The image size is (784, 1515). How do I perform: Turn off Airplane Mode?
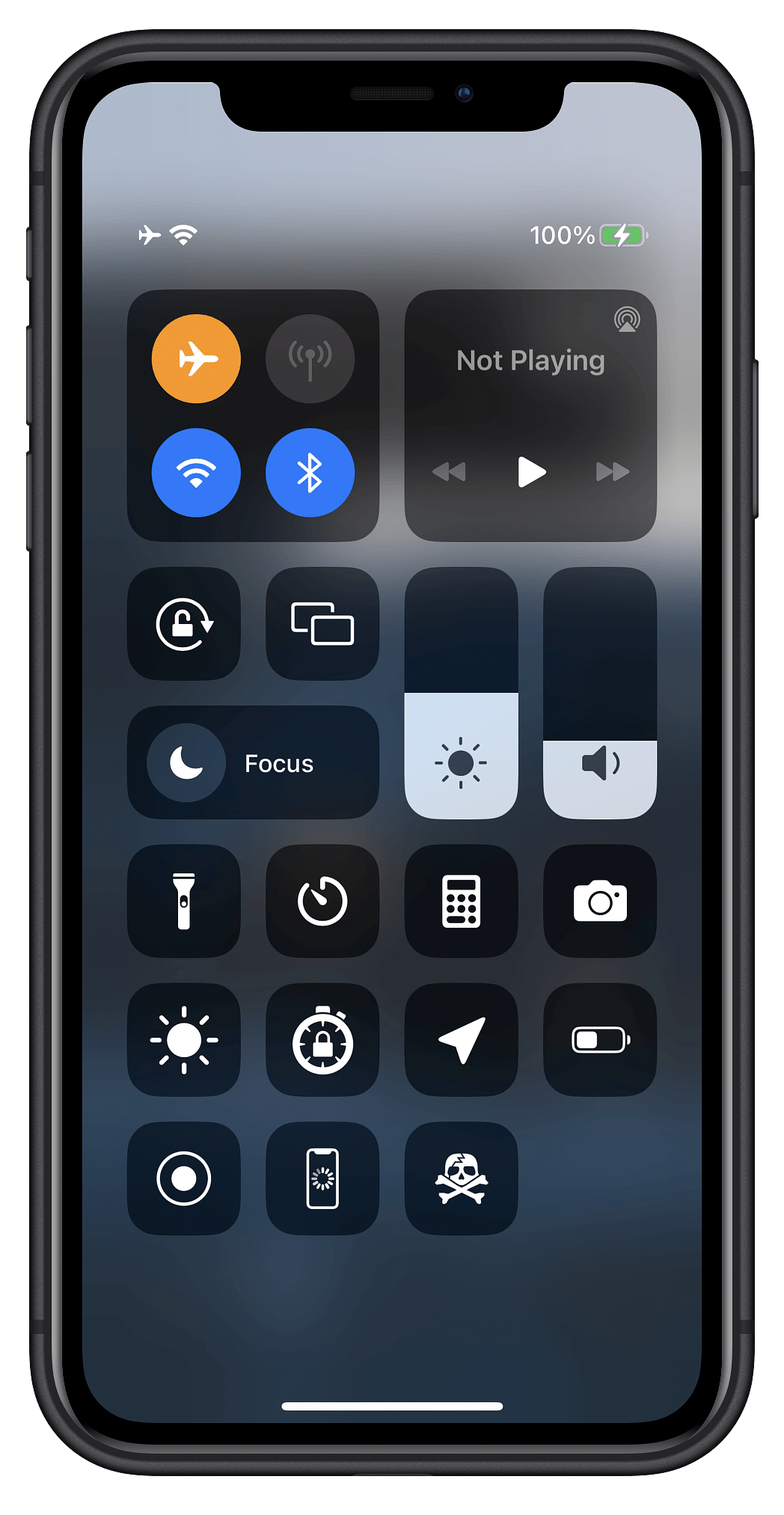click(x=196, y=358)
